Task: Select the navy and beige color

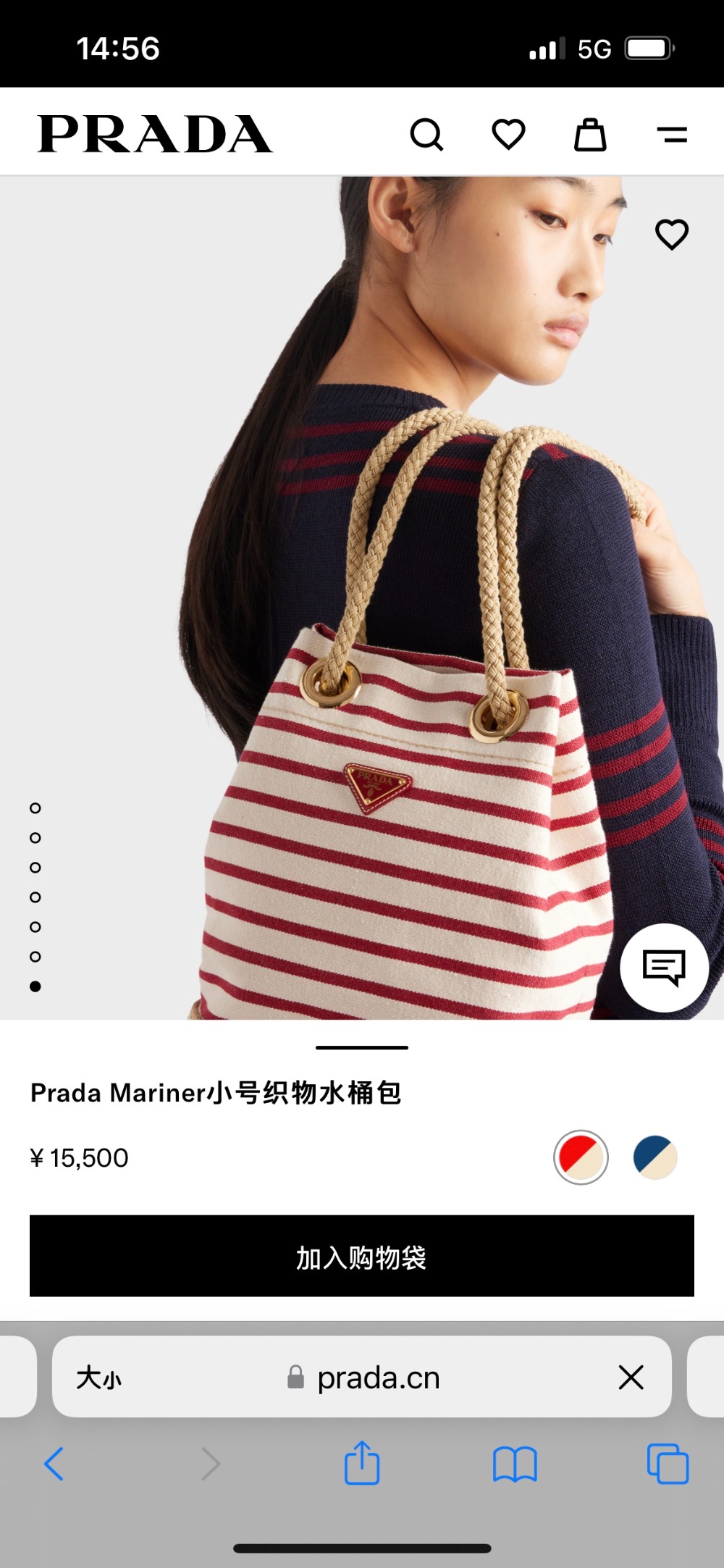Action: coord(655,1157)
